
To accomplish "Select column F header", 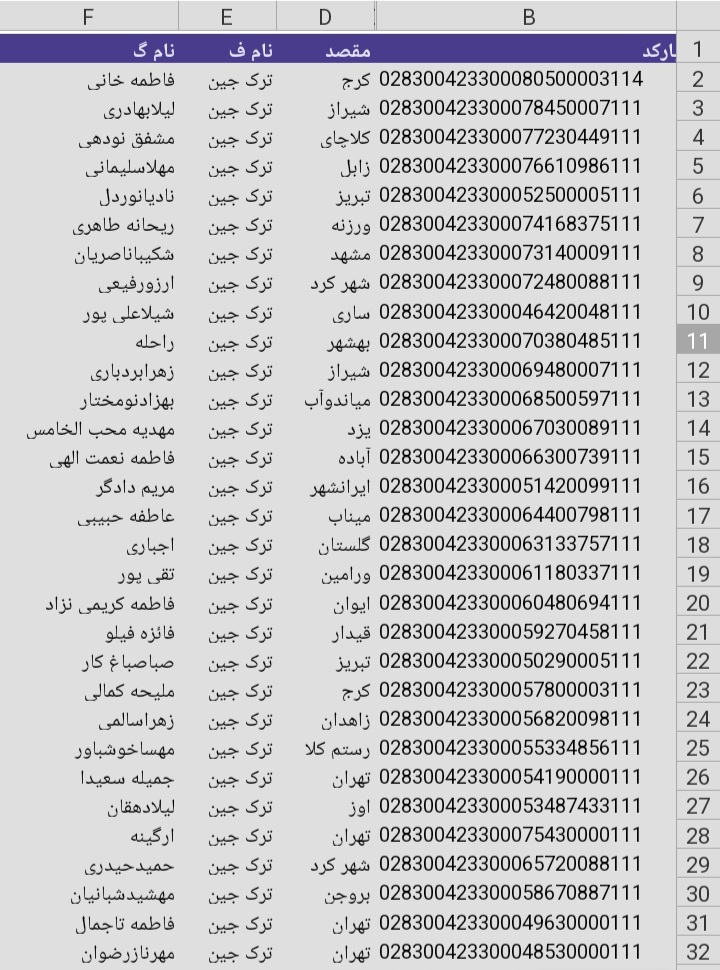I will tap(88, 16).
